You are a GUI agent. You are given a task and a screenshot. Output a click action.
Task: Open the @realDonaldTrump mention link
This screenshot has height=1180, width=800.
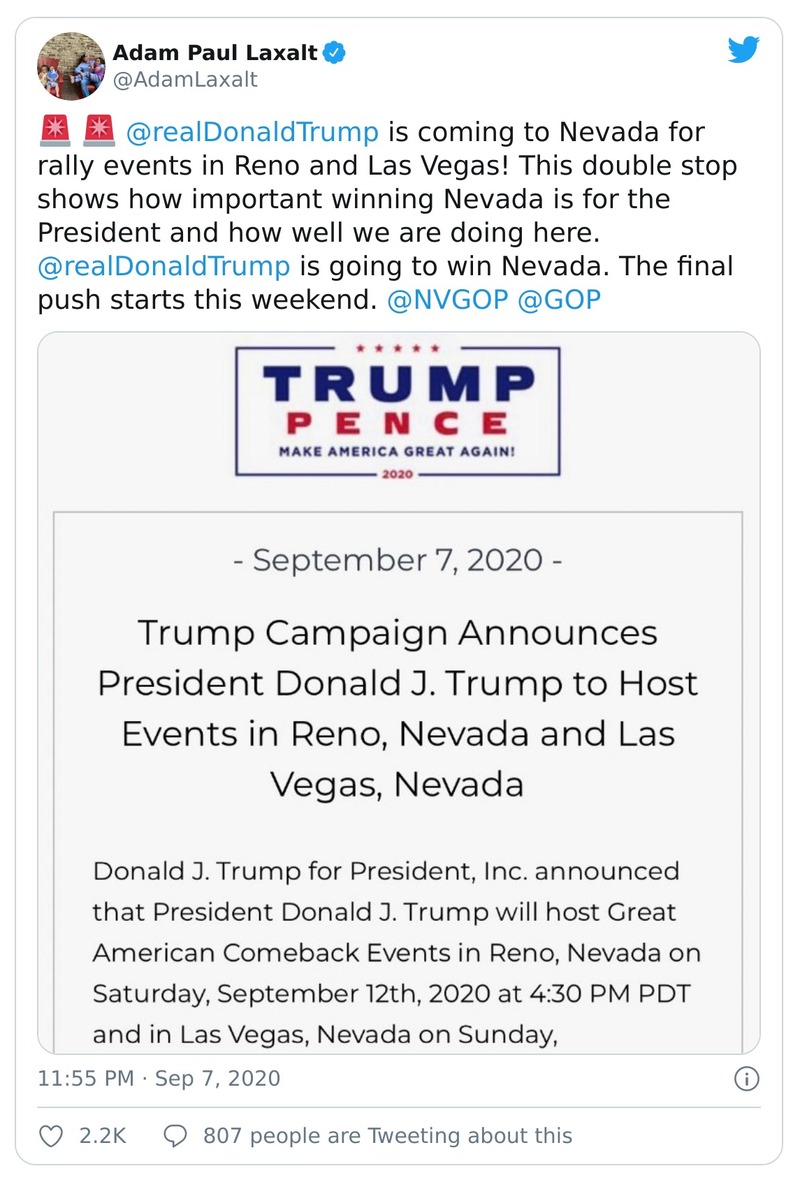252,131
